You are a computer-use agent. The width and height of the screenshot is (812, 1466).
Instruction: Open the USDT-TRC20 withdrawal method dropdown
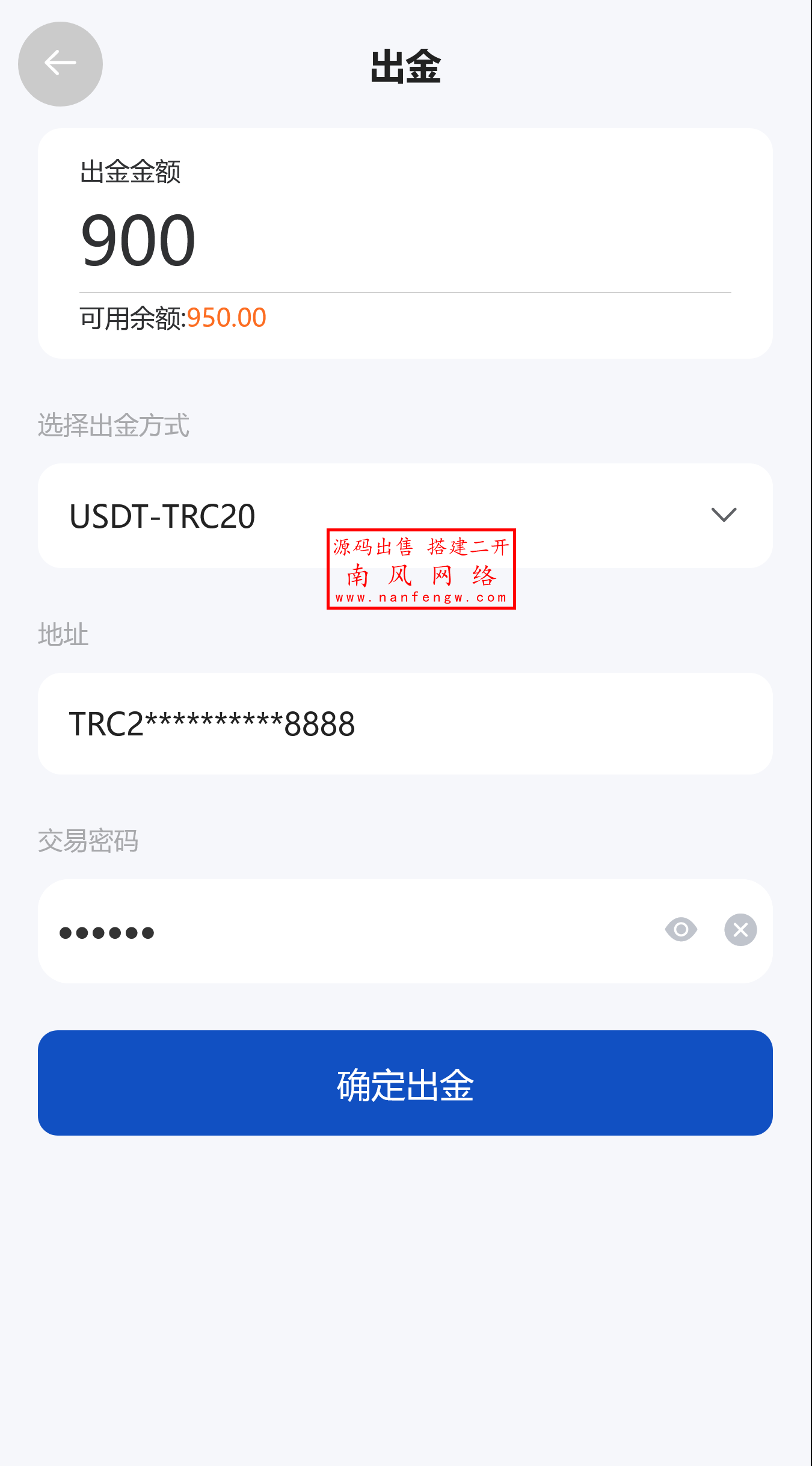405,515
